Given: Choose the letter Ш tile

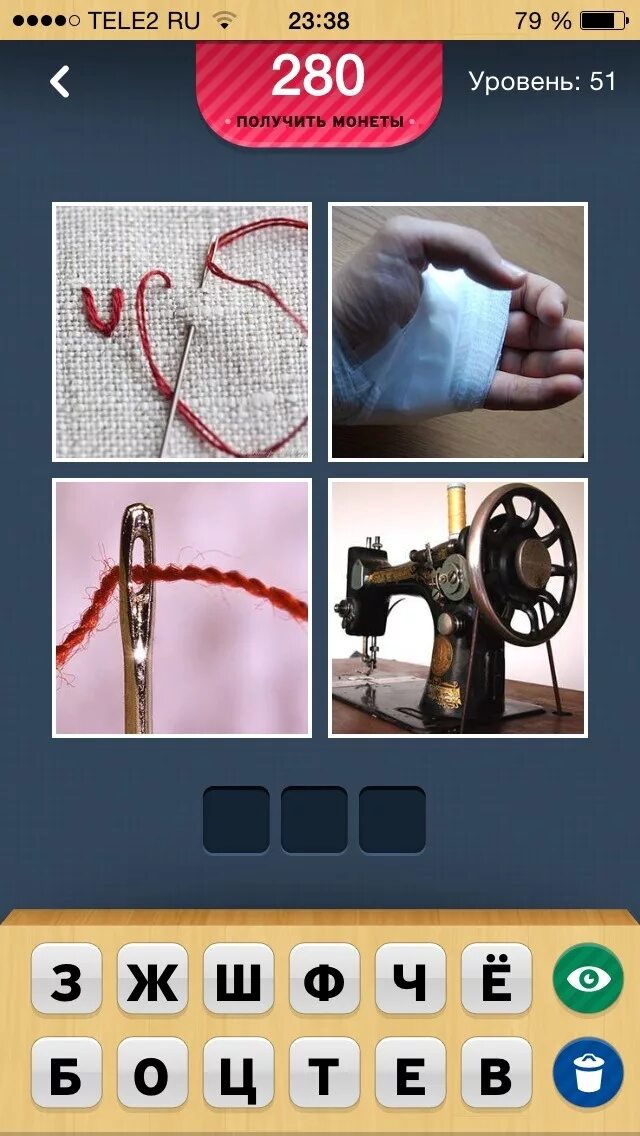Looking at the screenshot, I should point(238,980).
